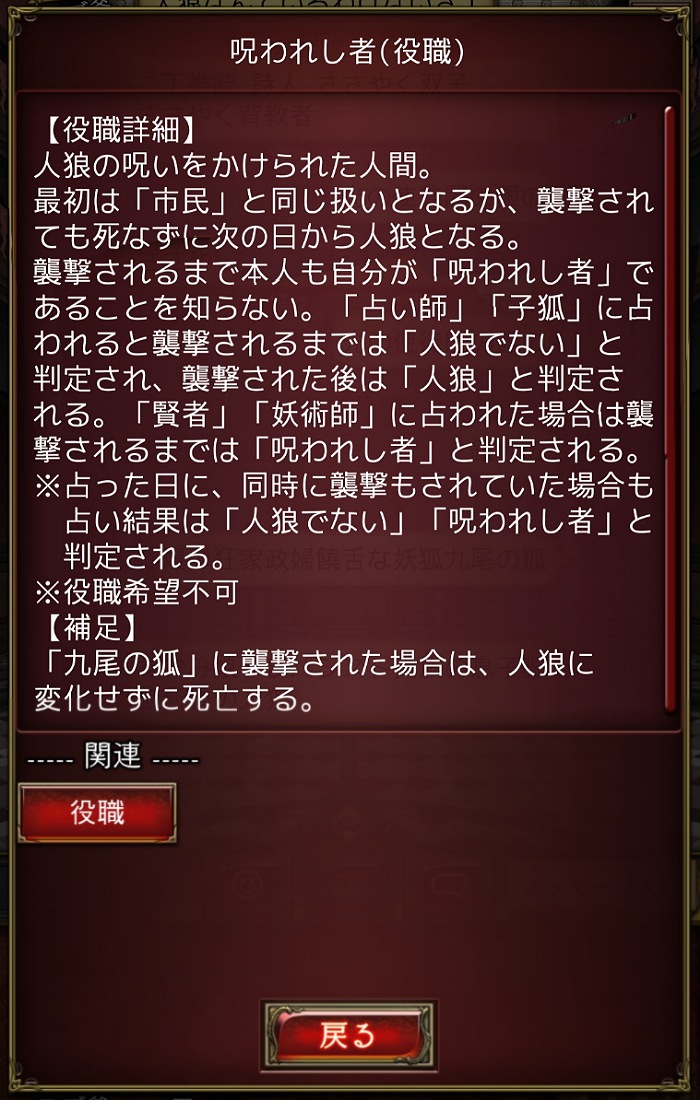Viewport: 700px width, 1100px height.
Task: Tap the 役職 related button
Action: pos(97,812)
